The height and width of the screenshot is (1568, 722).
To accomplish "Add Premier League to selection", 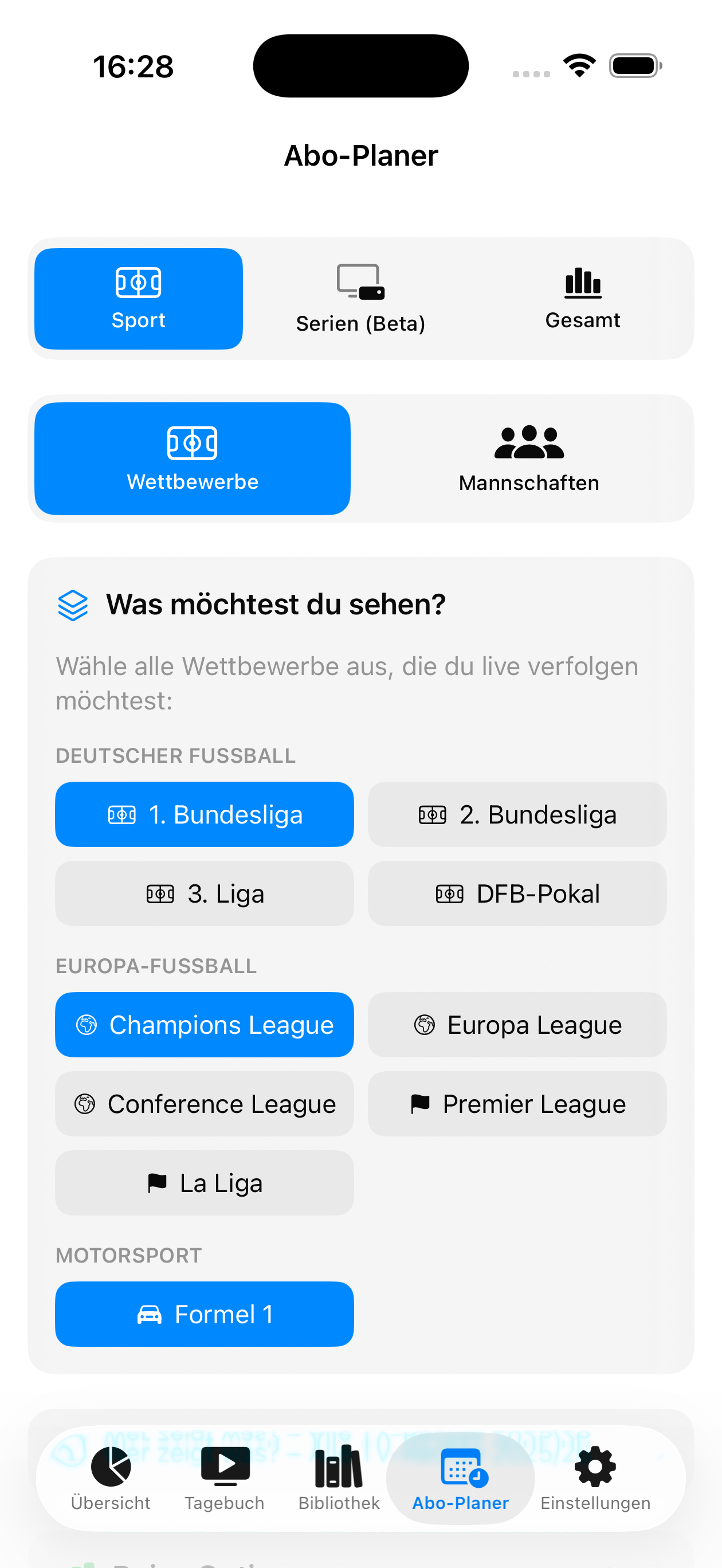I will point(517,1104).
